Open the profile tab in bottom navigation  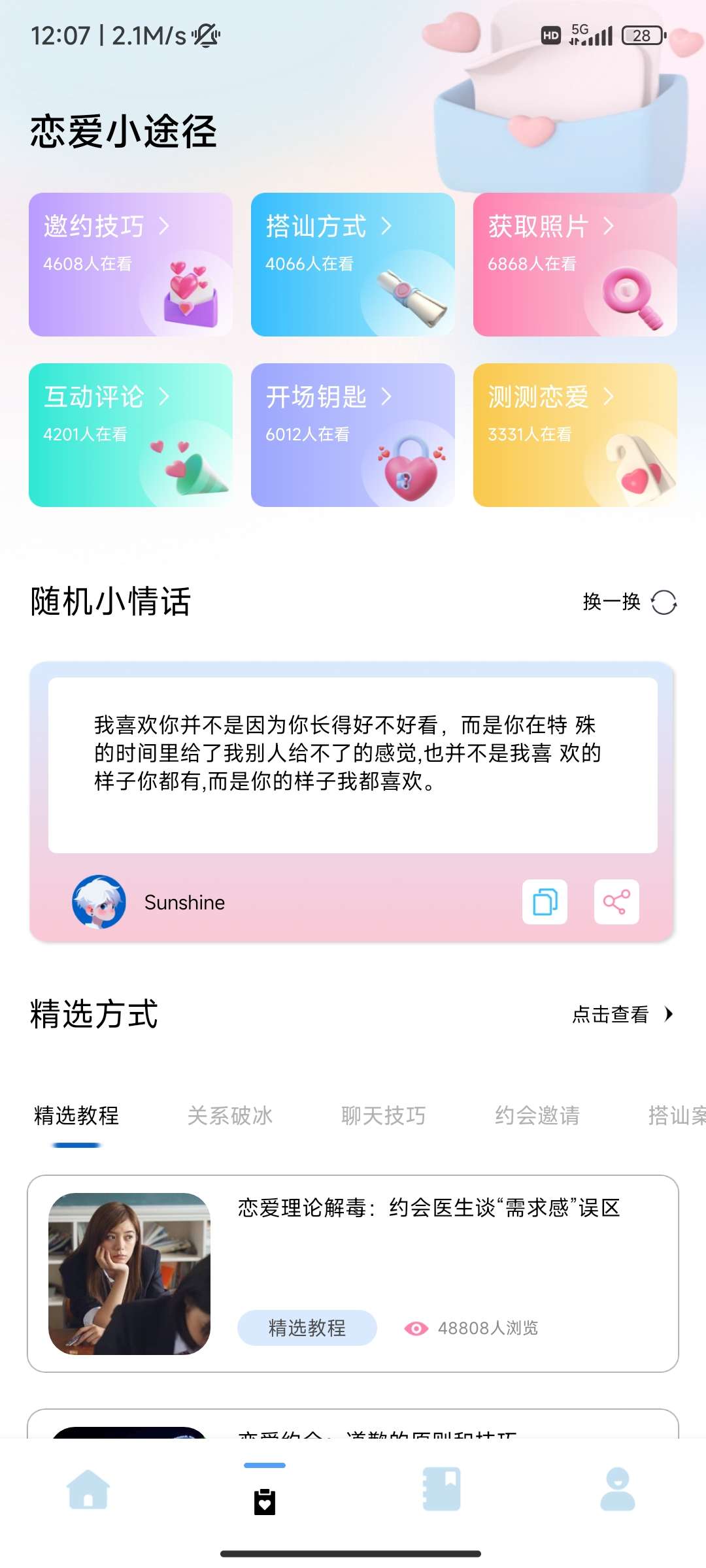click(x=618, y=1490)
